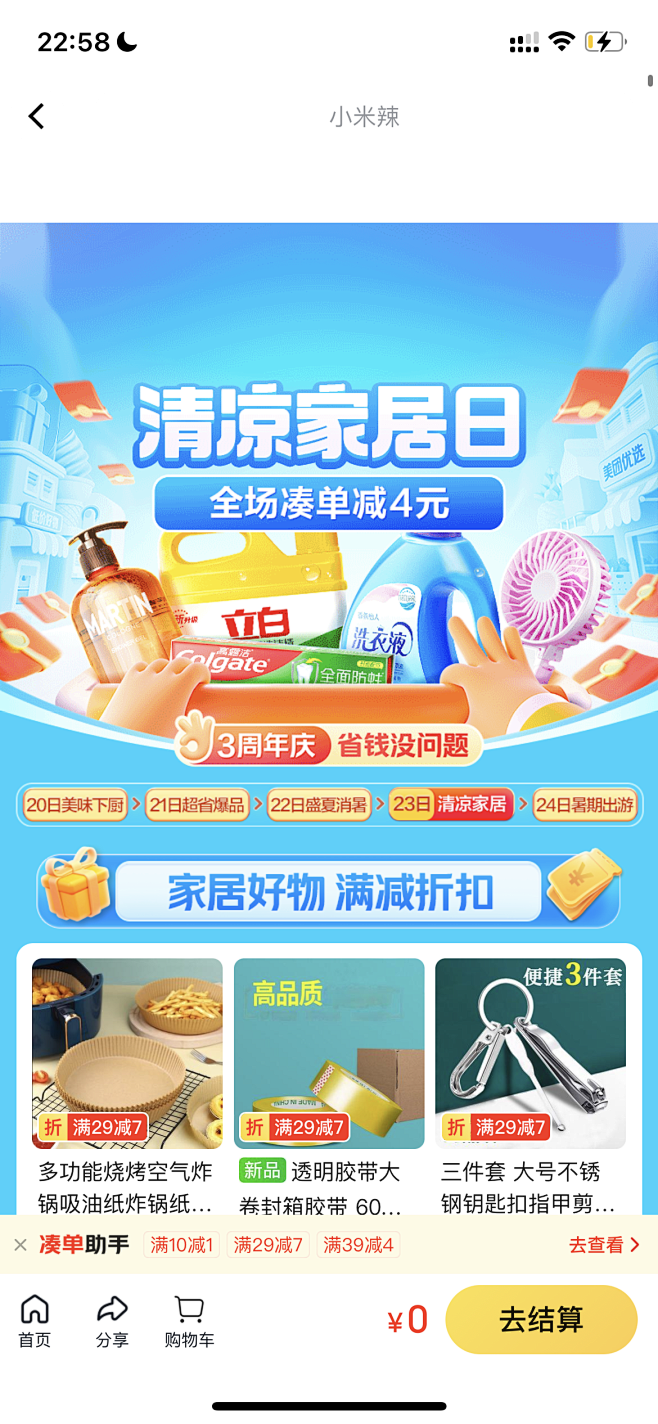The width and height of the screenshot is (658, 1424).
Task: Open the 透明胶带大卷封箱胶带 product card
Action: [x=329, y=1087]
